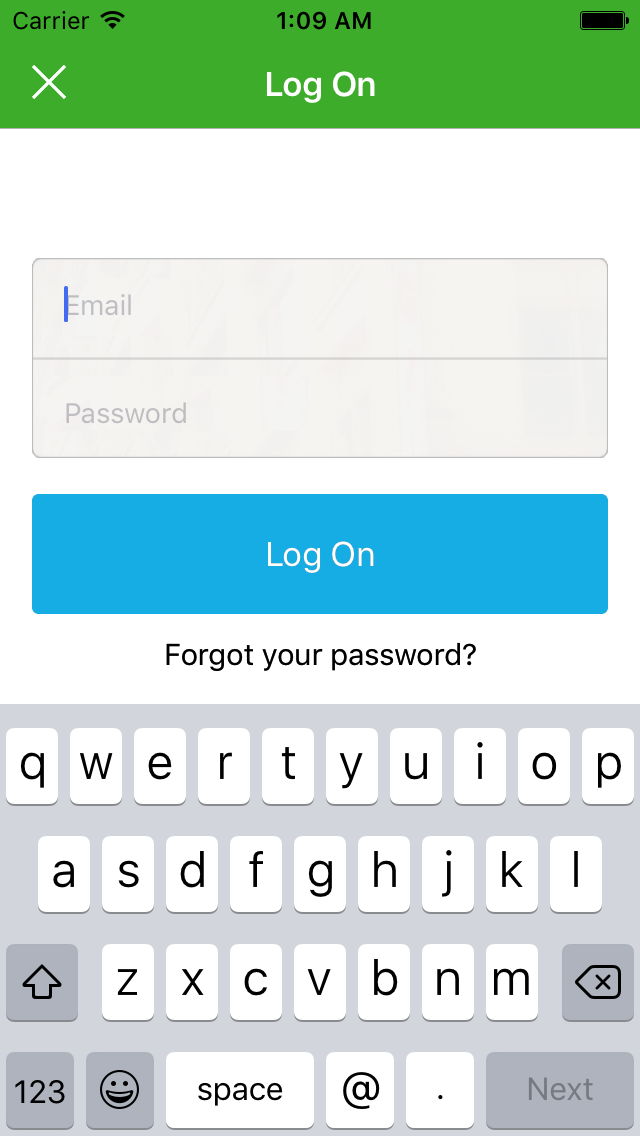Switch keyboard to numbers with 123
The height and width of the screenshot is (1136, 640).
click(x=40, y=1090)
